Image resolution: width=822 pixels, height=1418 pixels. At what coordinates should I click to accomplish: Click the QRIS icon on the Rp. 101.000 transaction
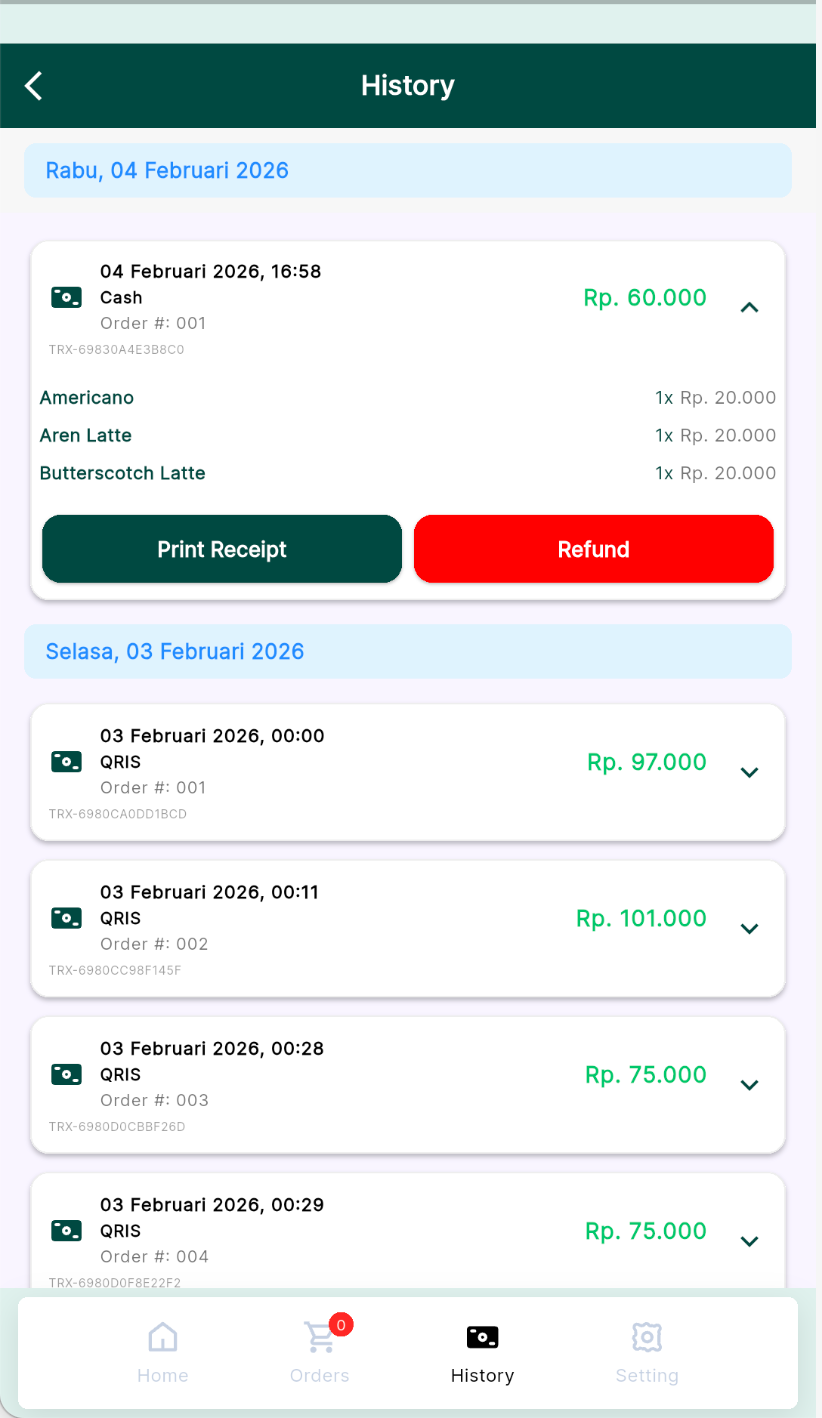[x=66, y=918]
